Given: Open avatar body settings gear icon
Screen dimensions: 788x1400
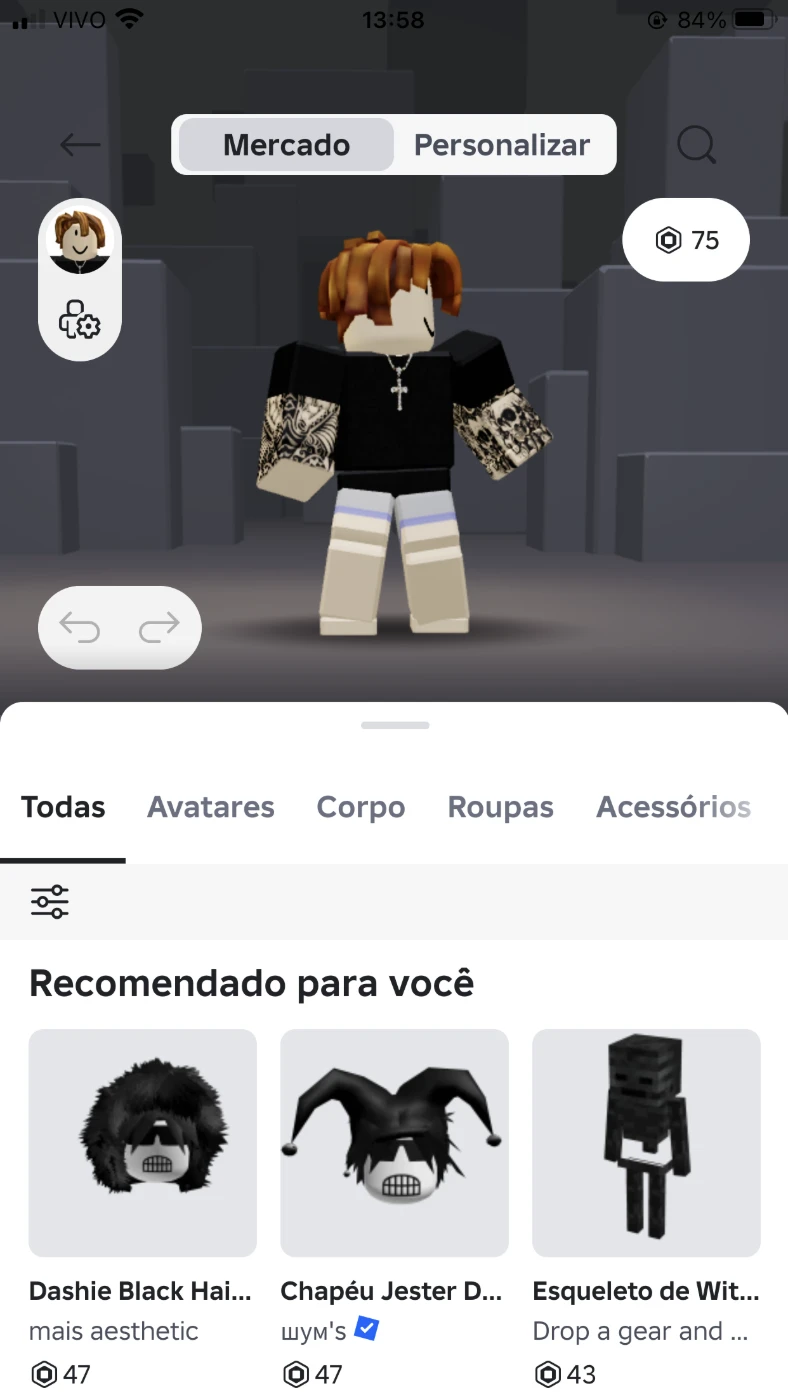Looking at the screenshot, I should 79,320.
